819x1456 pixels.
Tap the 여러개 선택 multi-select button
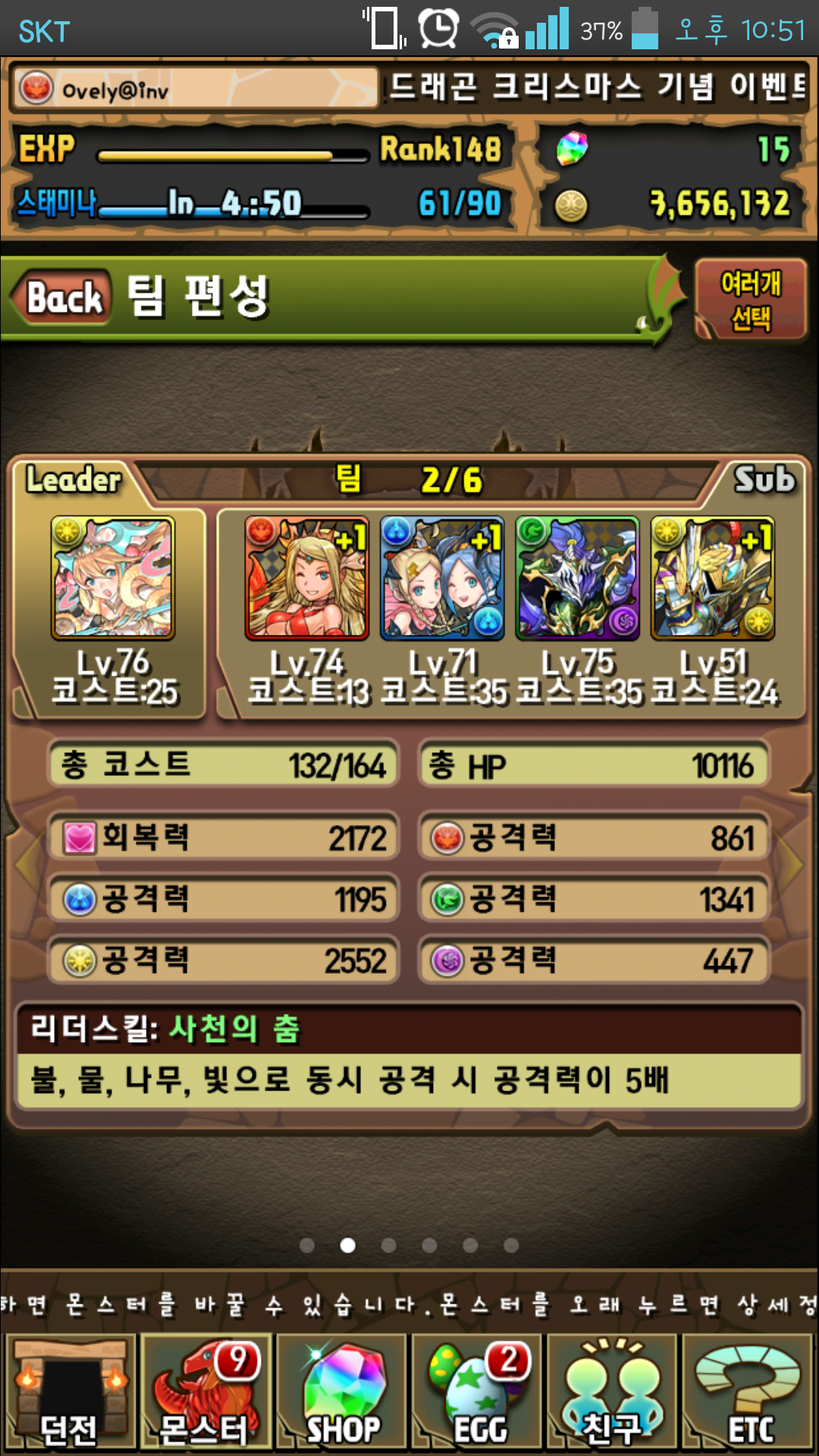(x=750, y=300)
